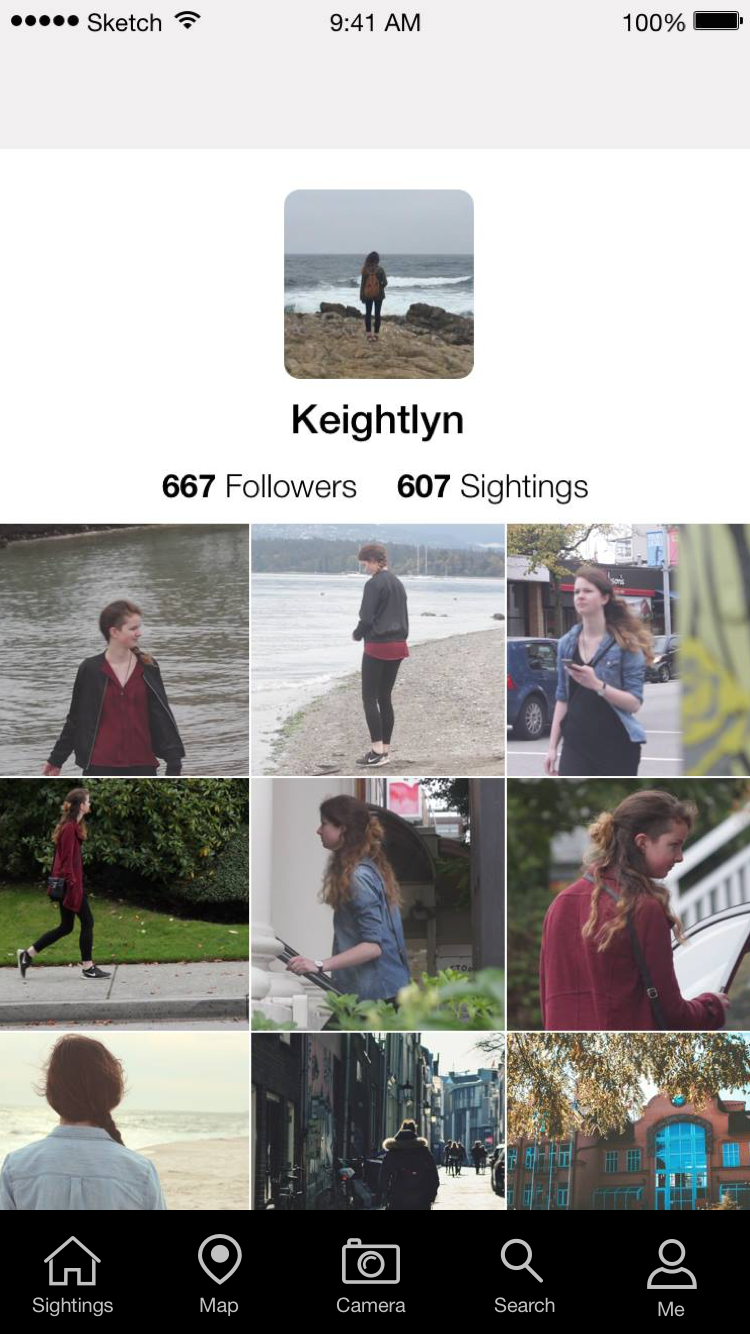Open sighting of woman in red shirt by water
Image resolution: width=750 pixels, height=1334 pixels.
(124, 650)
